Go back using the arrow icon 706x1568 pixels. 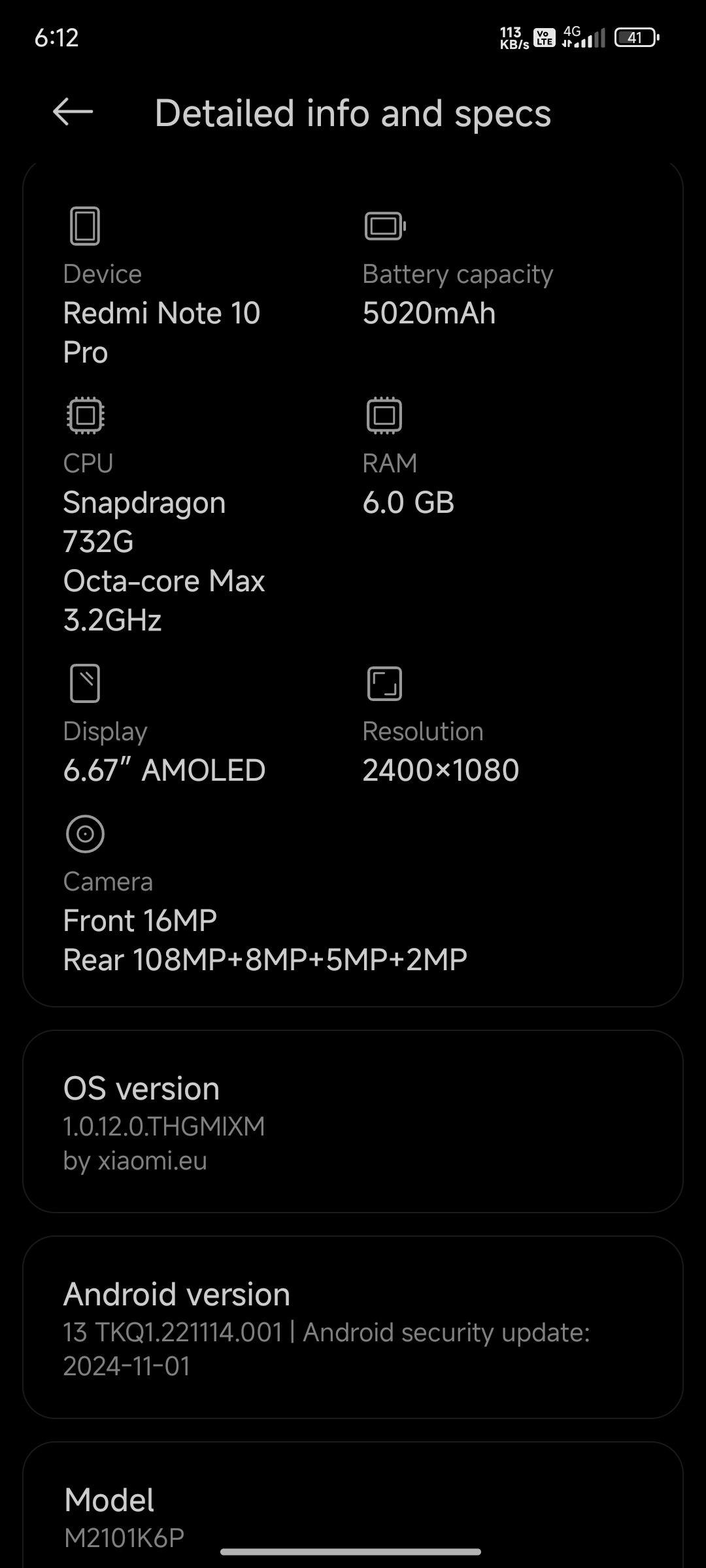click(73, 112)
